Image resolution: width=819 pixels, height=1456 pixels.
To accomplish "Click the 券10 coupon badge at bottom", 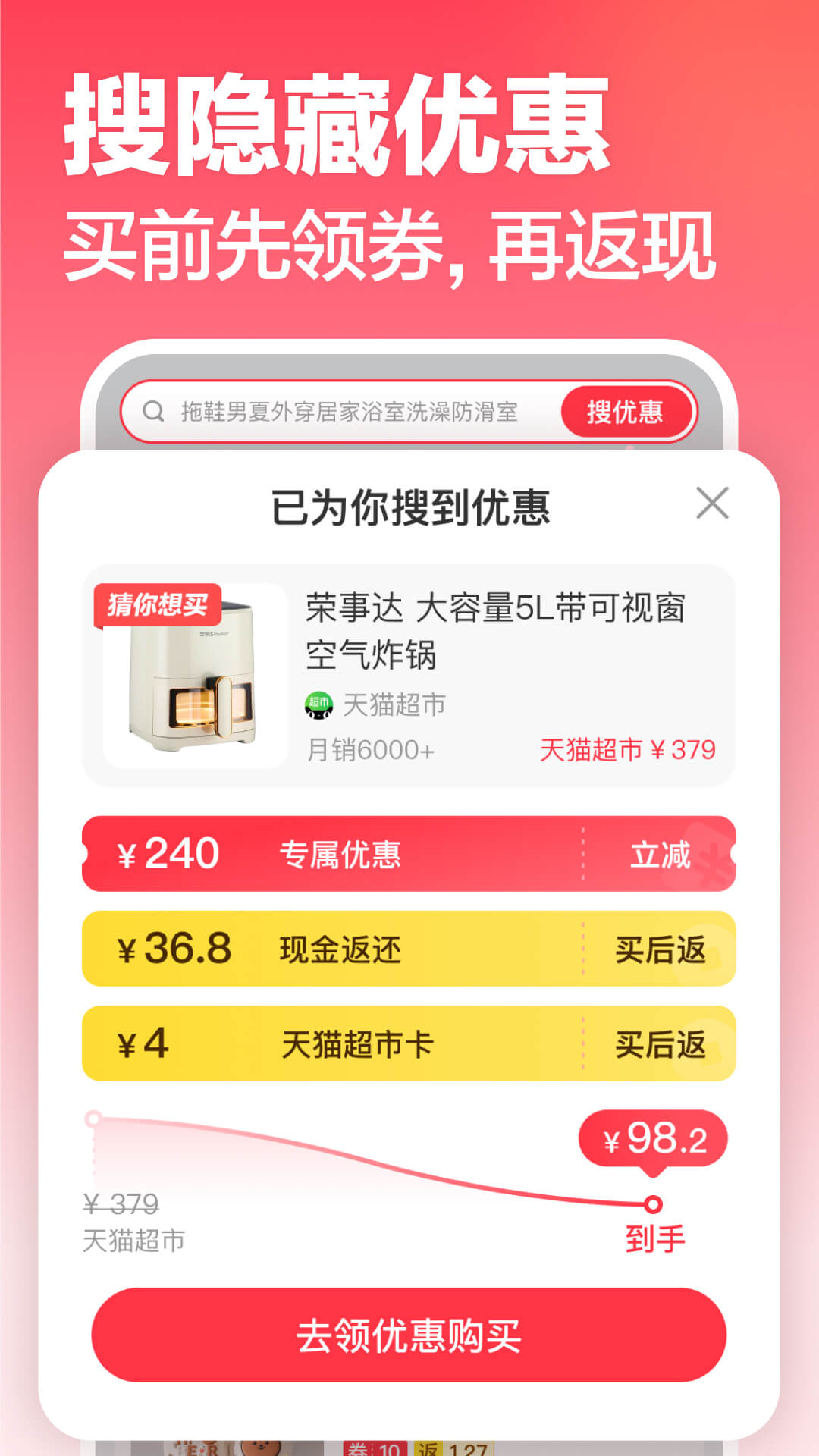I will [378, 1448].
